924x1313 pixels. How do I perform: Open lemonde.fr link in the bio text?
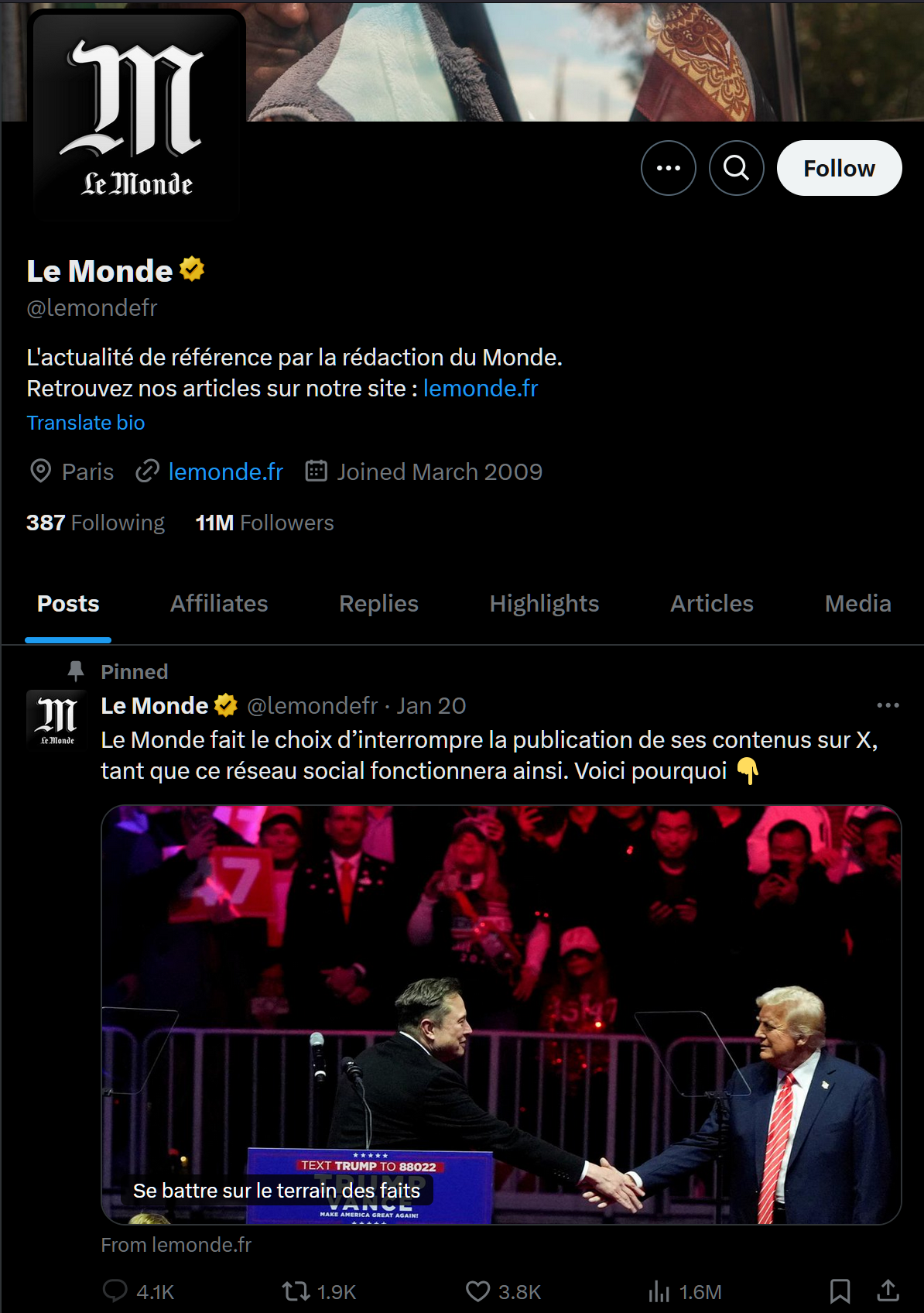pos(480,388)
